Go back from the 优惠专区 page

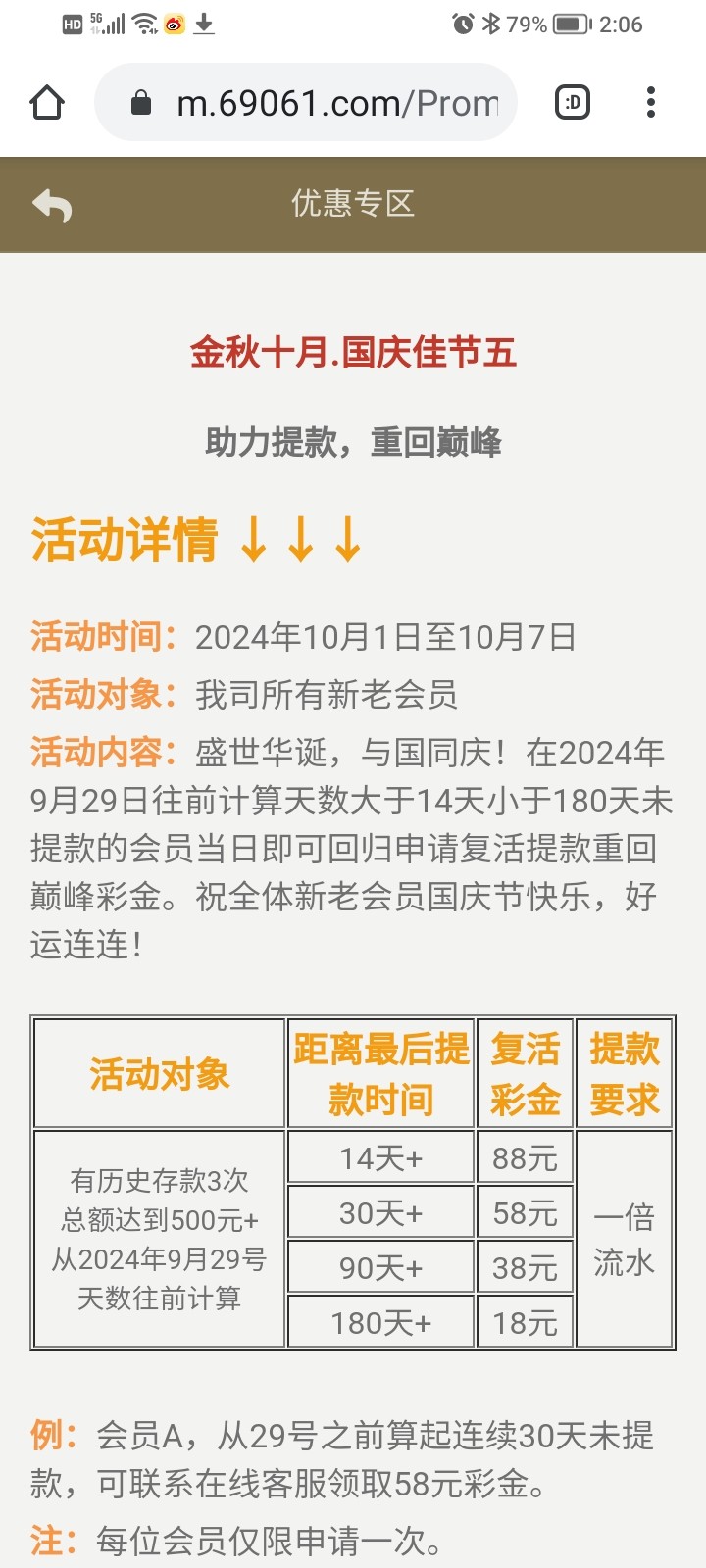(52, 205)
